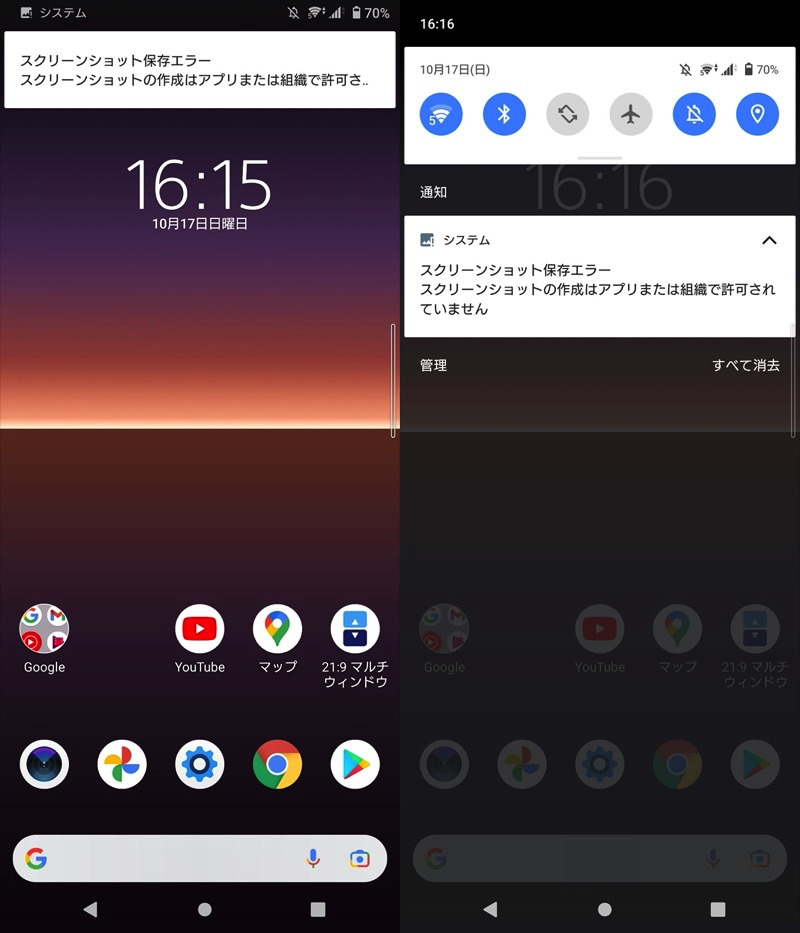Clear notifications with すべて消去
The height and width of the screenshot is (933, 800).
745,366
